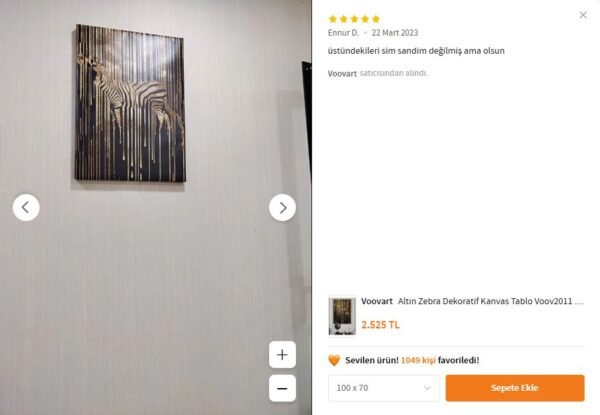Screen dimensions: 600x415
Task: Close the review photo viewer
Action: click(583, 15)
